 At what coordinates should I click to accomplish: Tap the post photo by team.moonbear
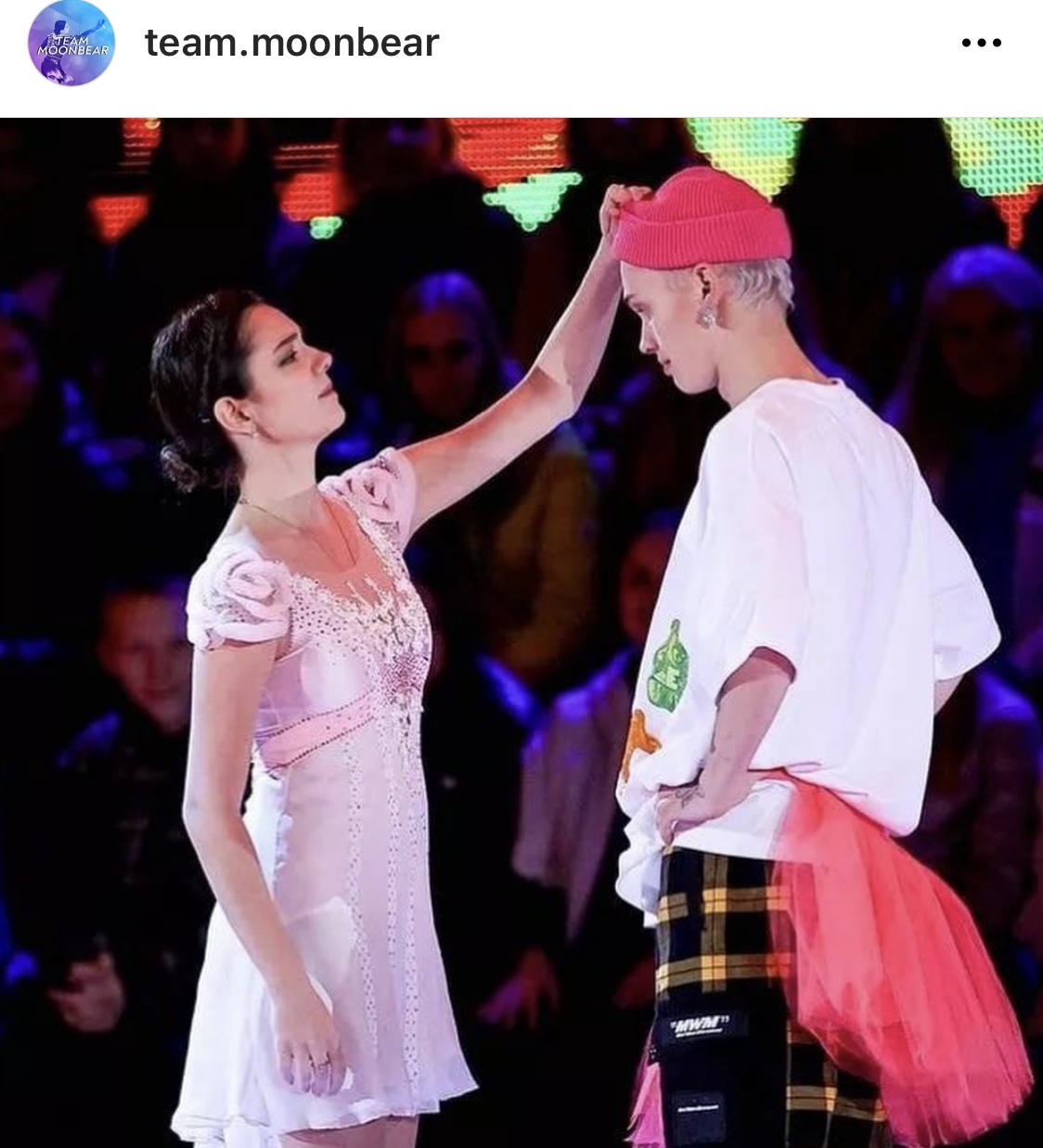point(521,631)
